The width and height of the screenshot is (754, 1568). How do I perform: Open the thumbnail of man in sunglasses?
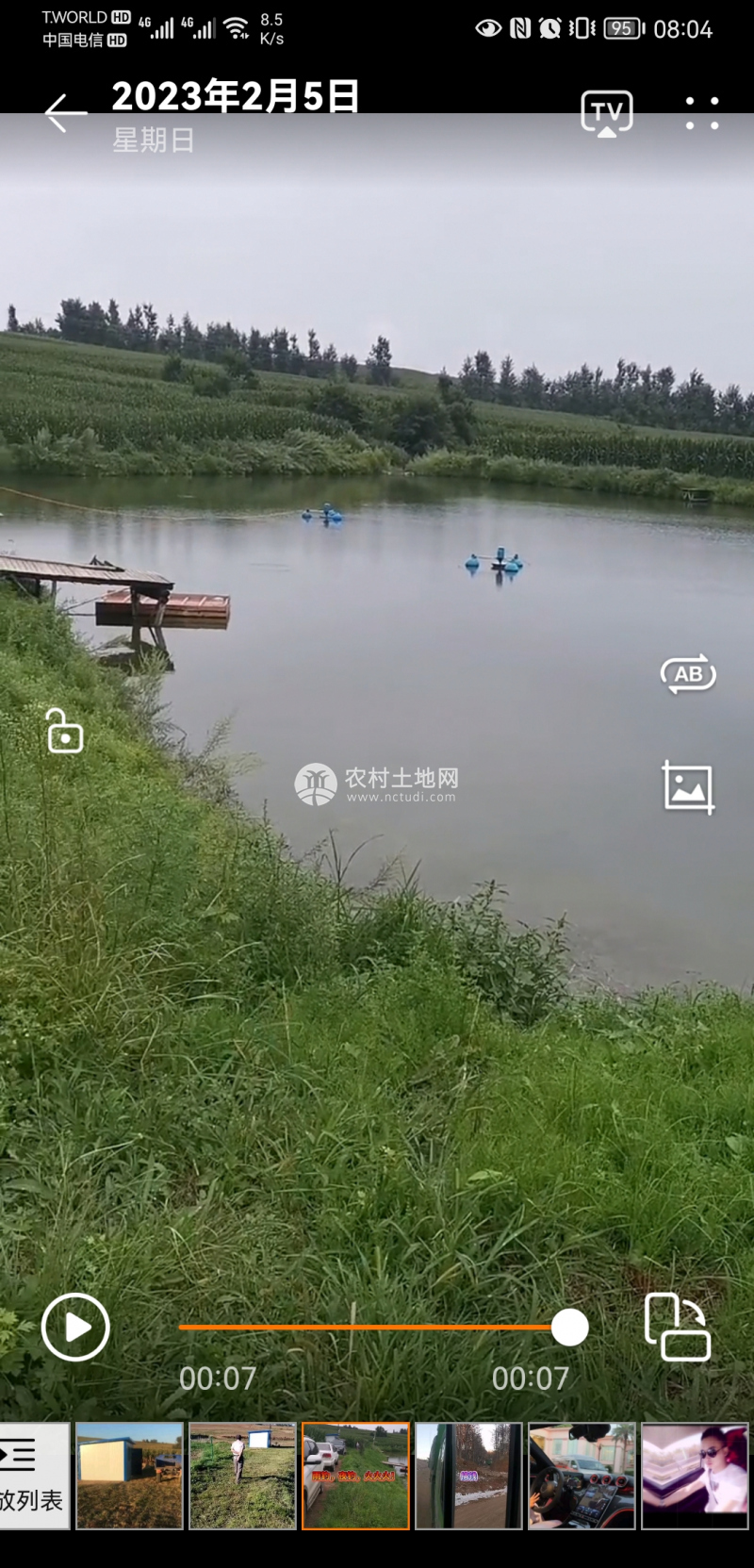coord(695,1476)
